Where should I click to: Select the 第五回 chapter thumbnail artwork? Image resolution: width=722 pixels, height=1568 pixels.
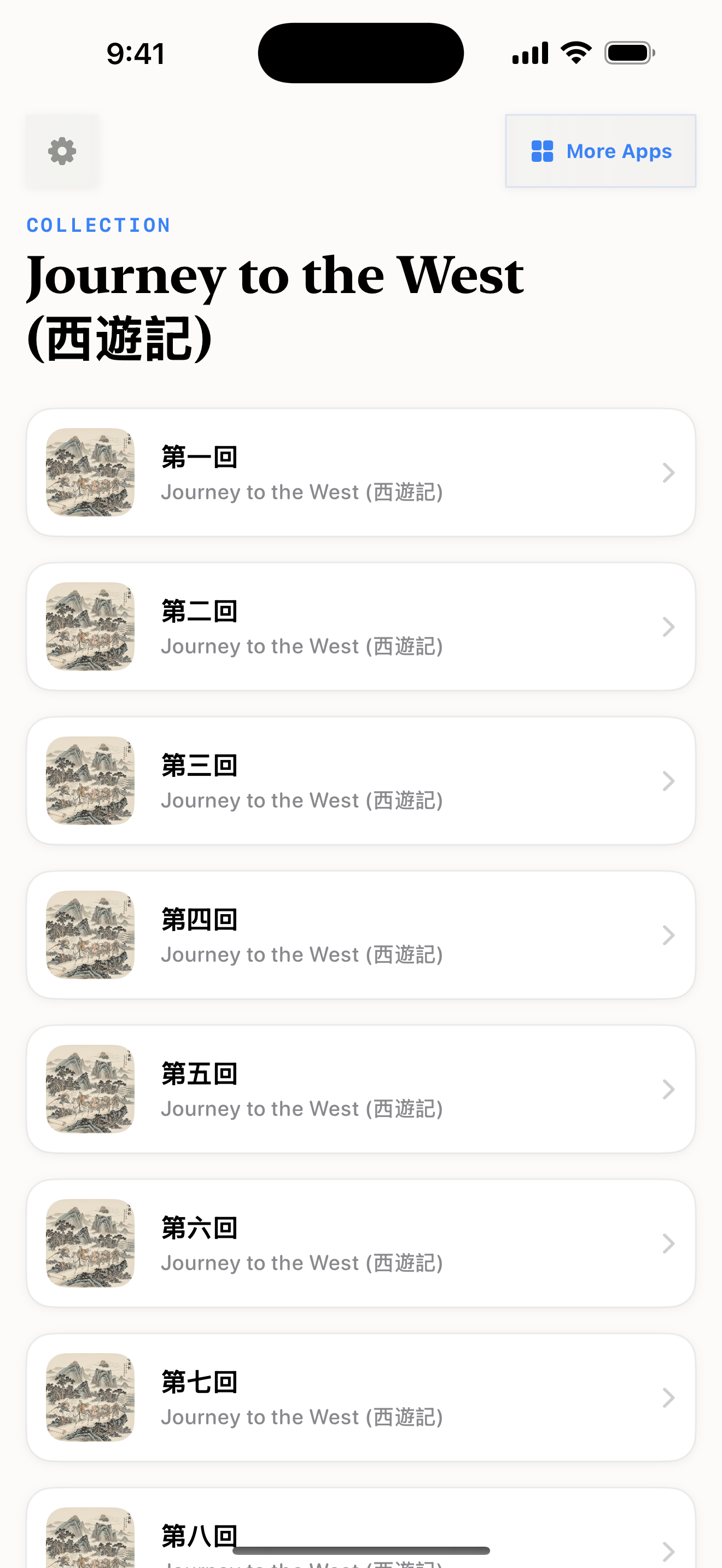90,1089
